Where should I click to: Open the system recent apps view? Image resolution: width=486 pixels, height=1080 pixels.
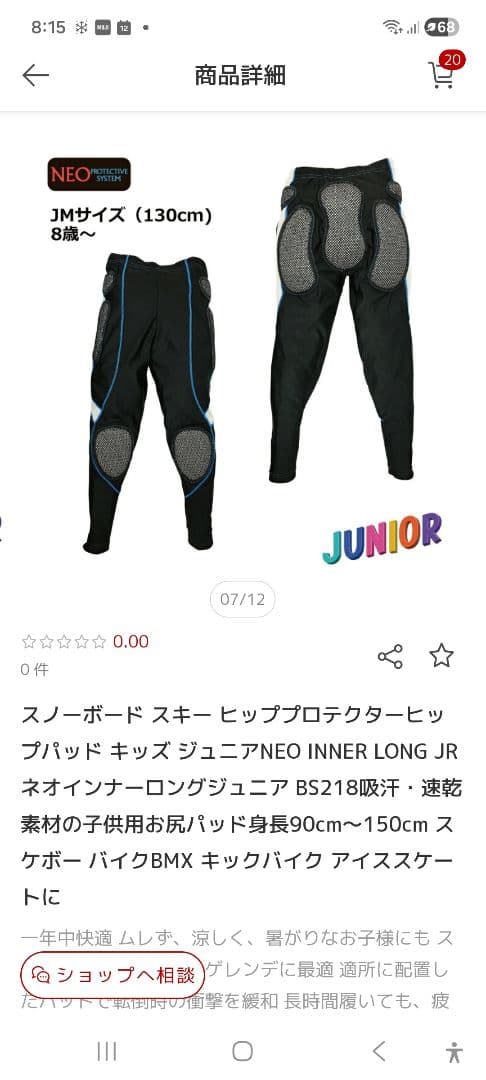click(x=107, y=1051)
